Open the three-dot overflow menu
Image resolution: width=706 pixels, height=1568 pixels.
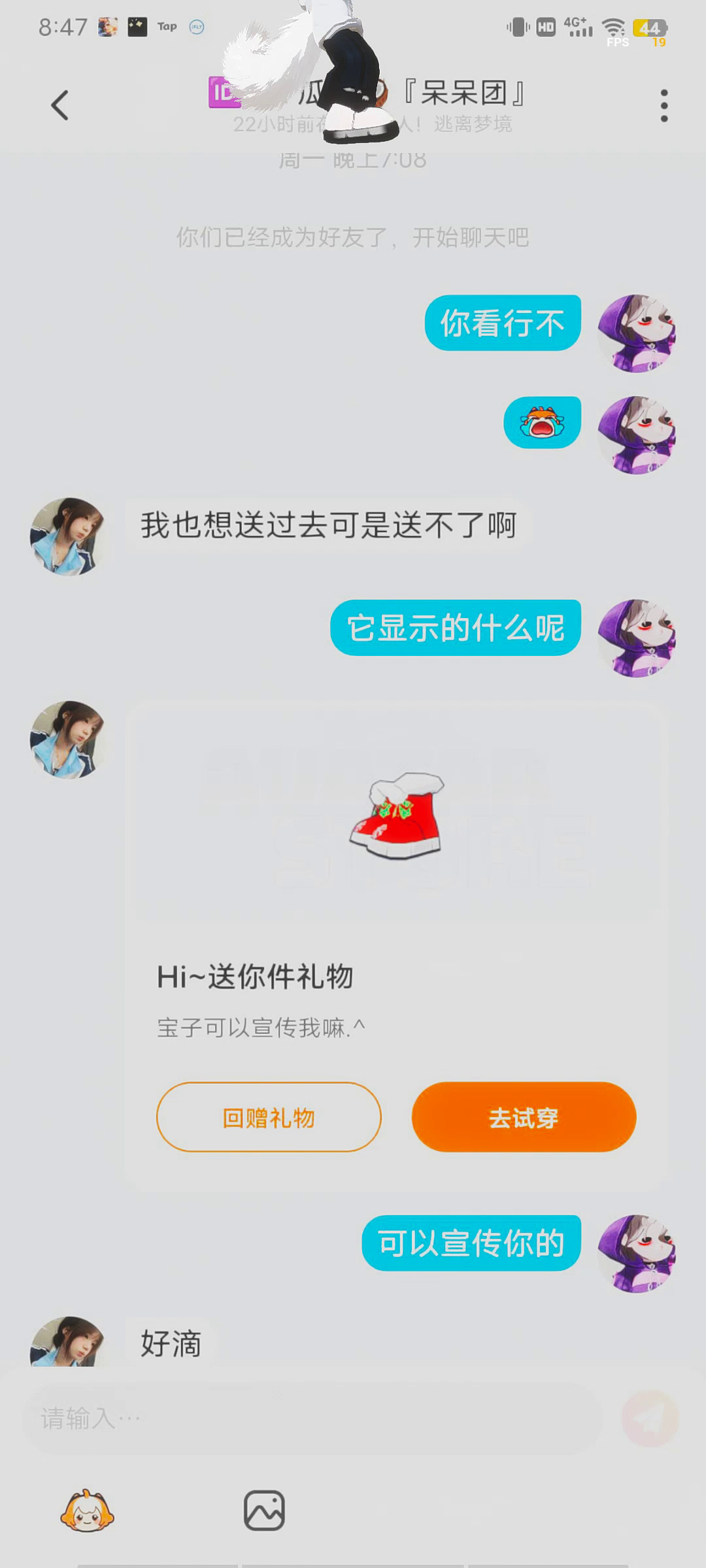tap(664, 105)
